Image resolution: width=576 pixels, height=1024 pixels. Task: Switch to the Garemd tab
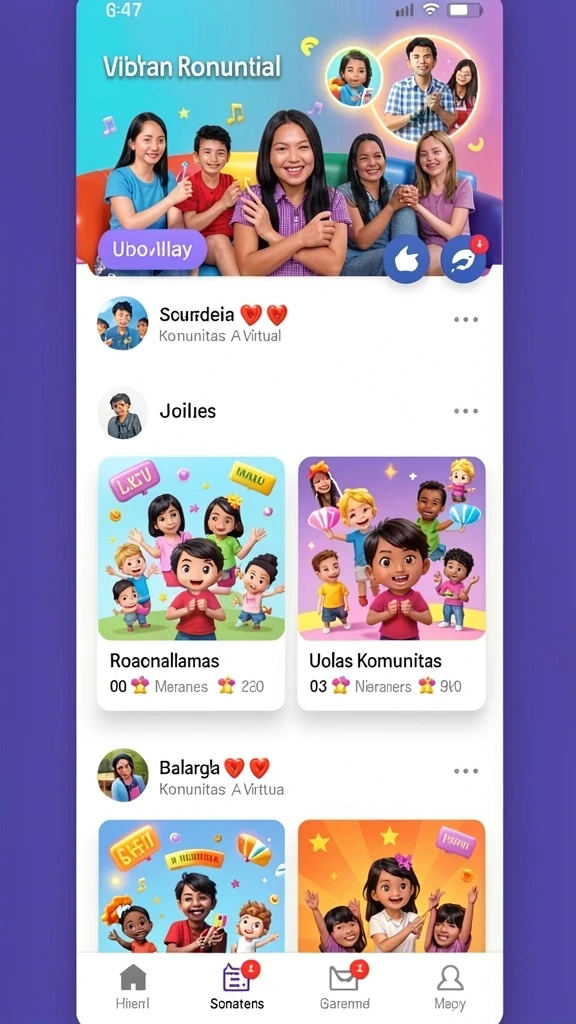(x=345, y=987)
